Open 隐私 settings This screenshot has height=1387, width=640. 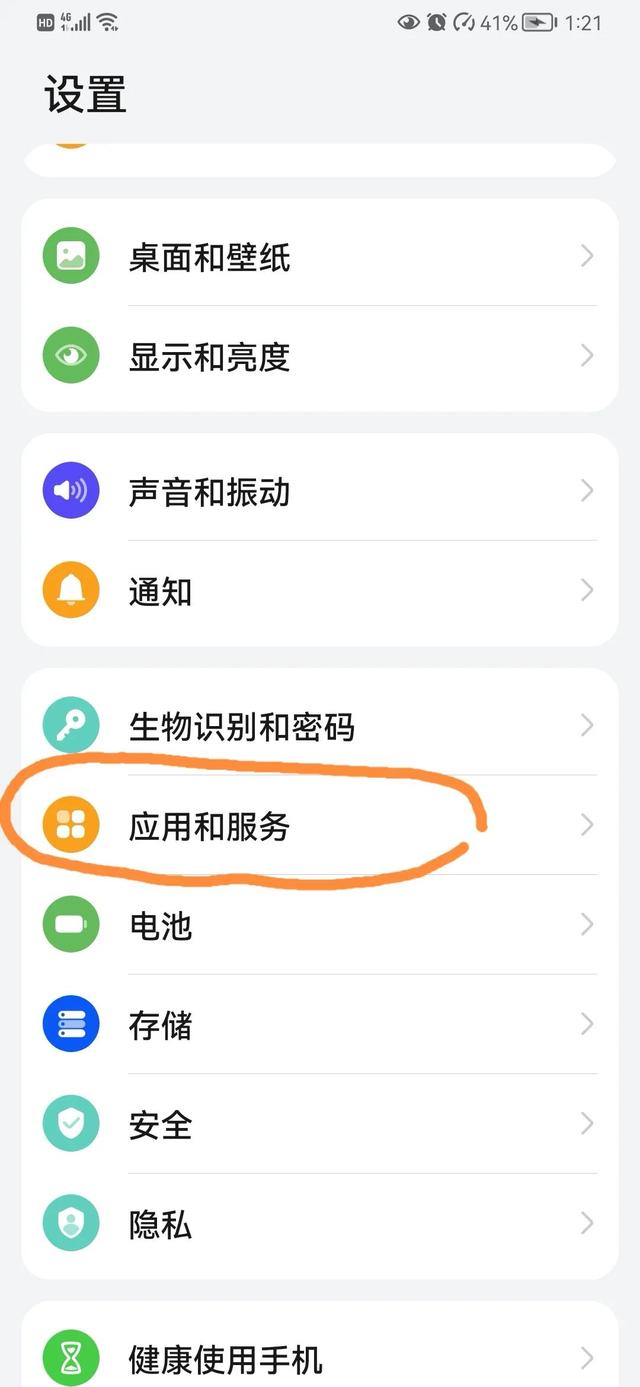318,1225
